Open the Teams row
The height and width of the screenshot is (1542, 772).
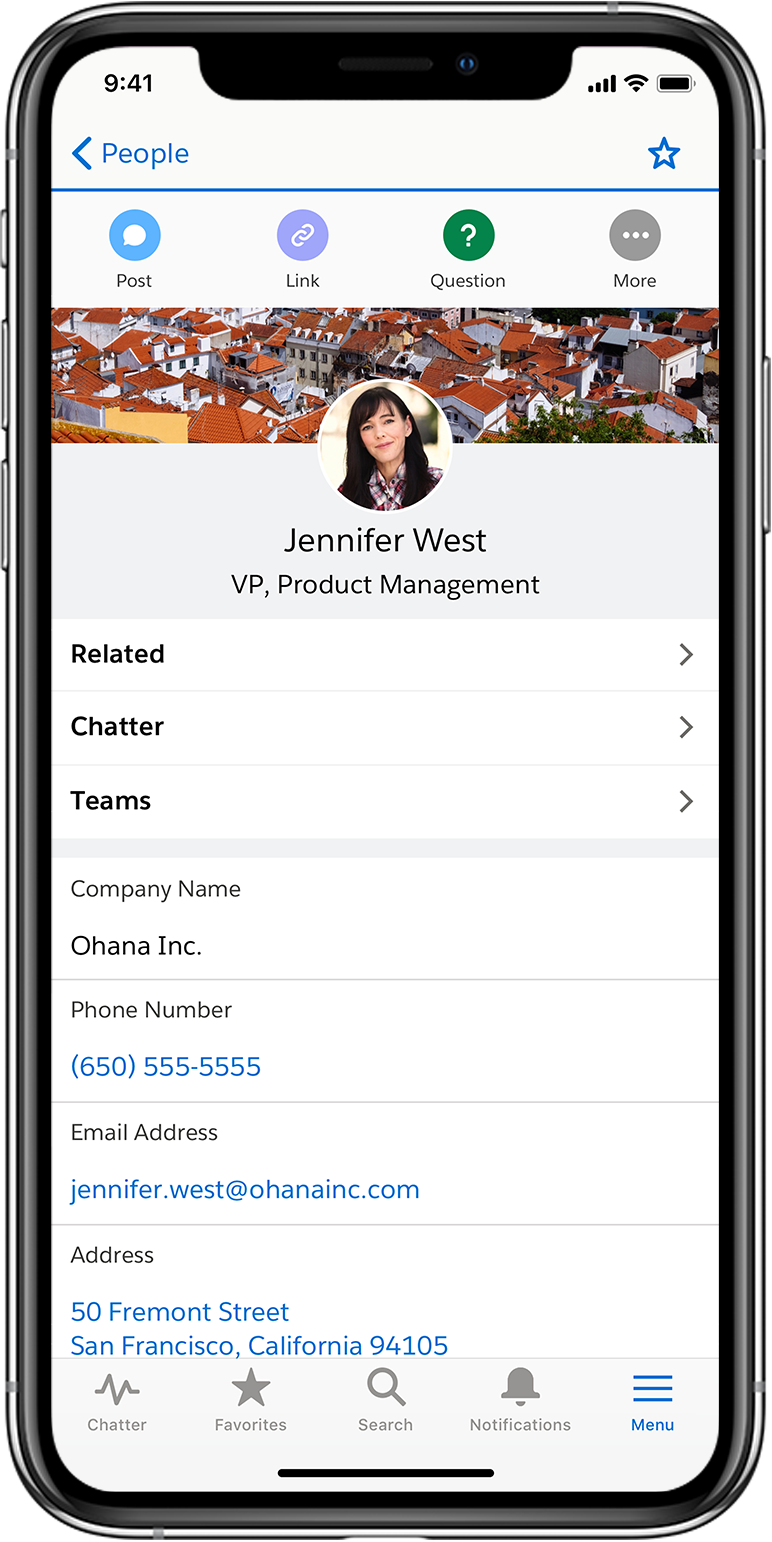(385, 801)
